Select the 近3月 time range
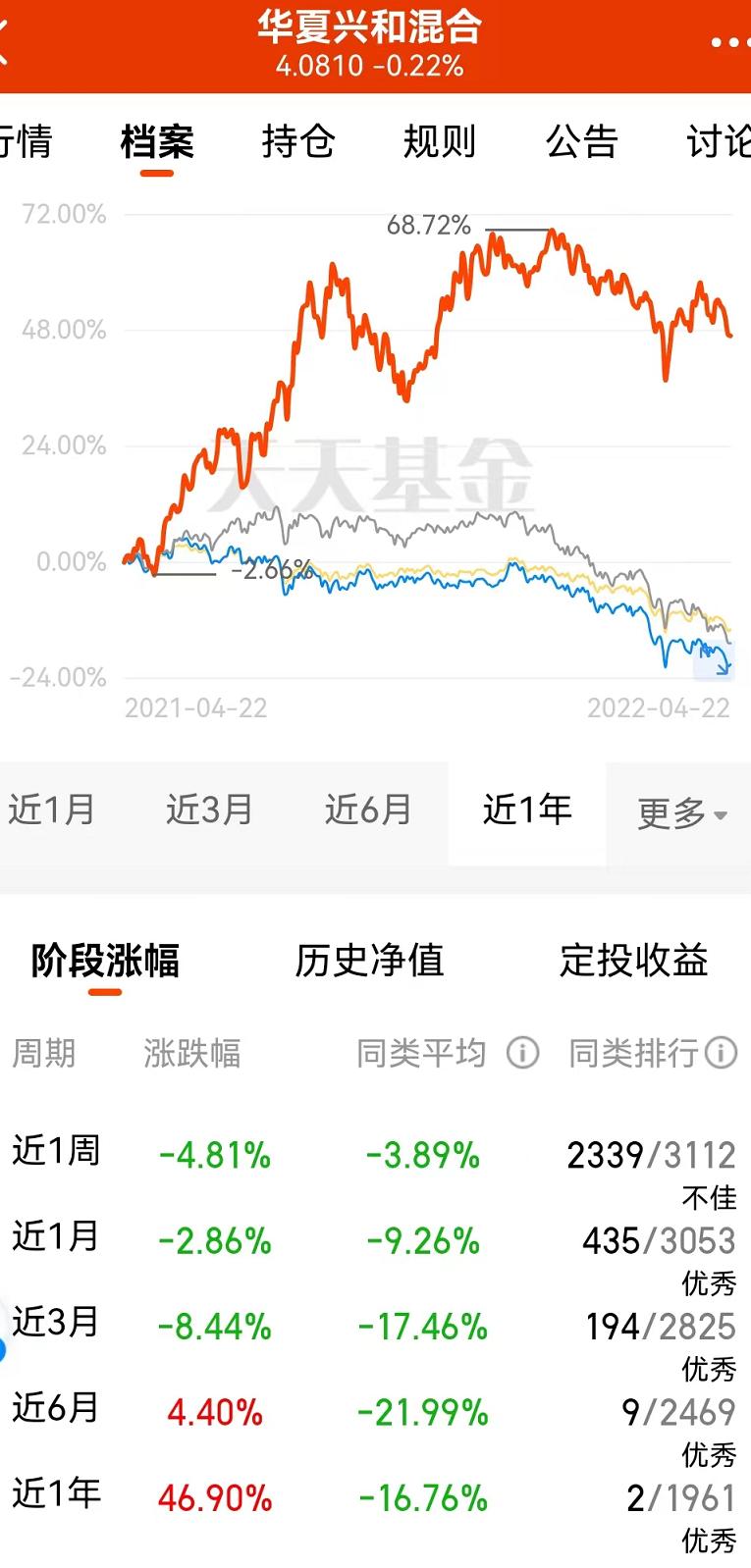Image resolution: width=751 pixels, height=1568 pixels. coord(210,810)
